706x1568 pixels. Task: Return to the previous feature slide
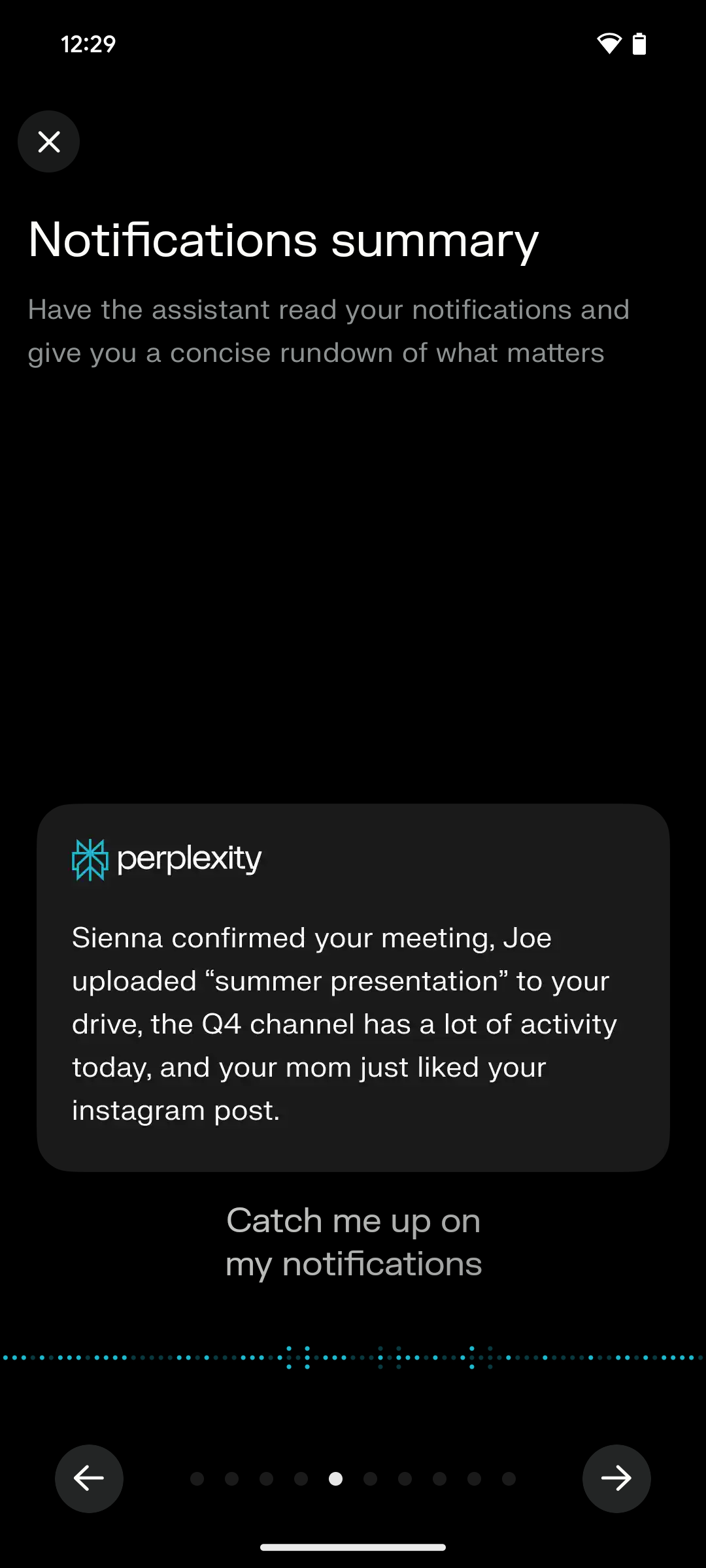89,1478
